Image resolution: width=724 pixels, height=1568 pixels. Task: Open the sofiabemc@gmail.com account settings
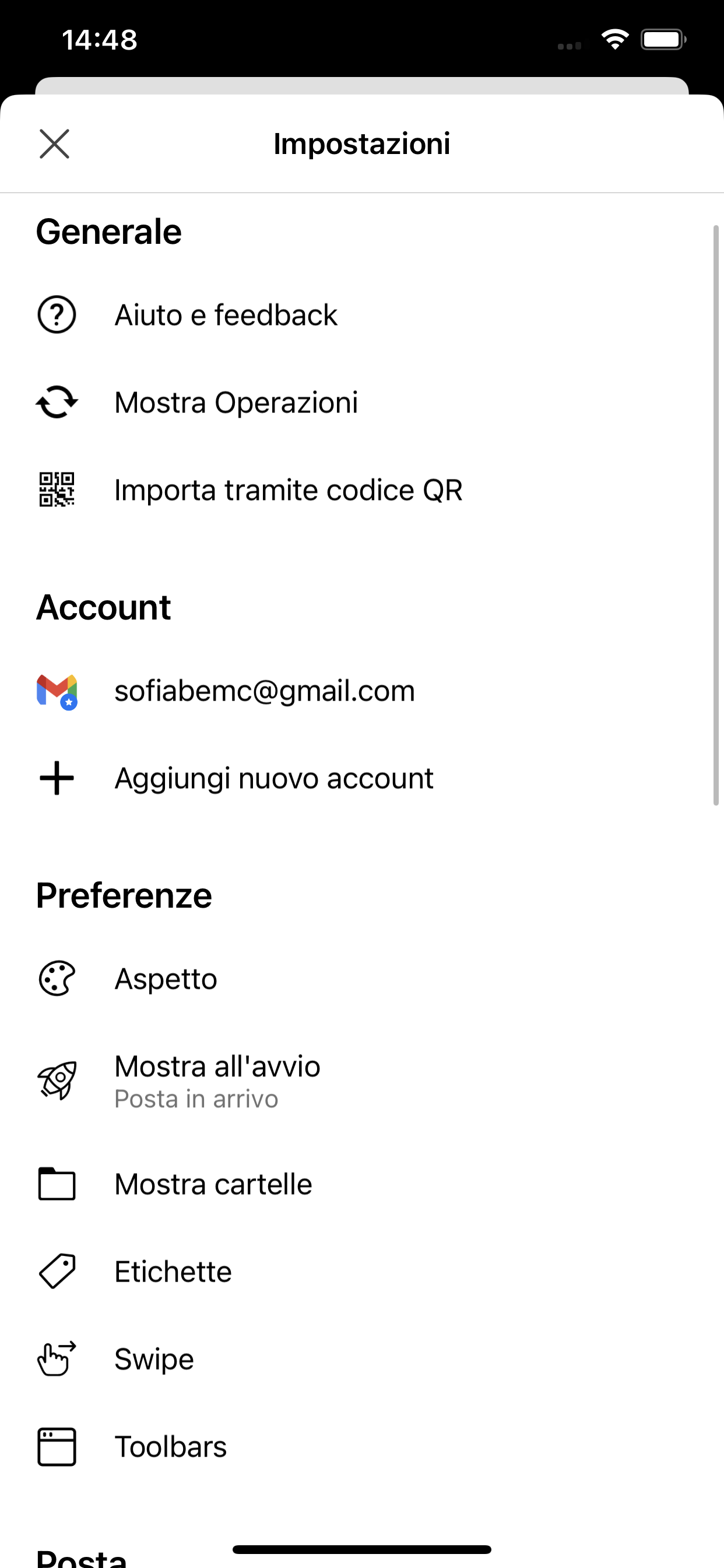click(362, 691)
